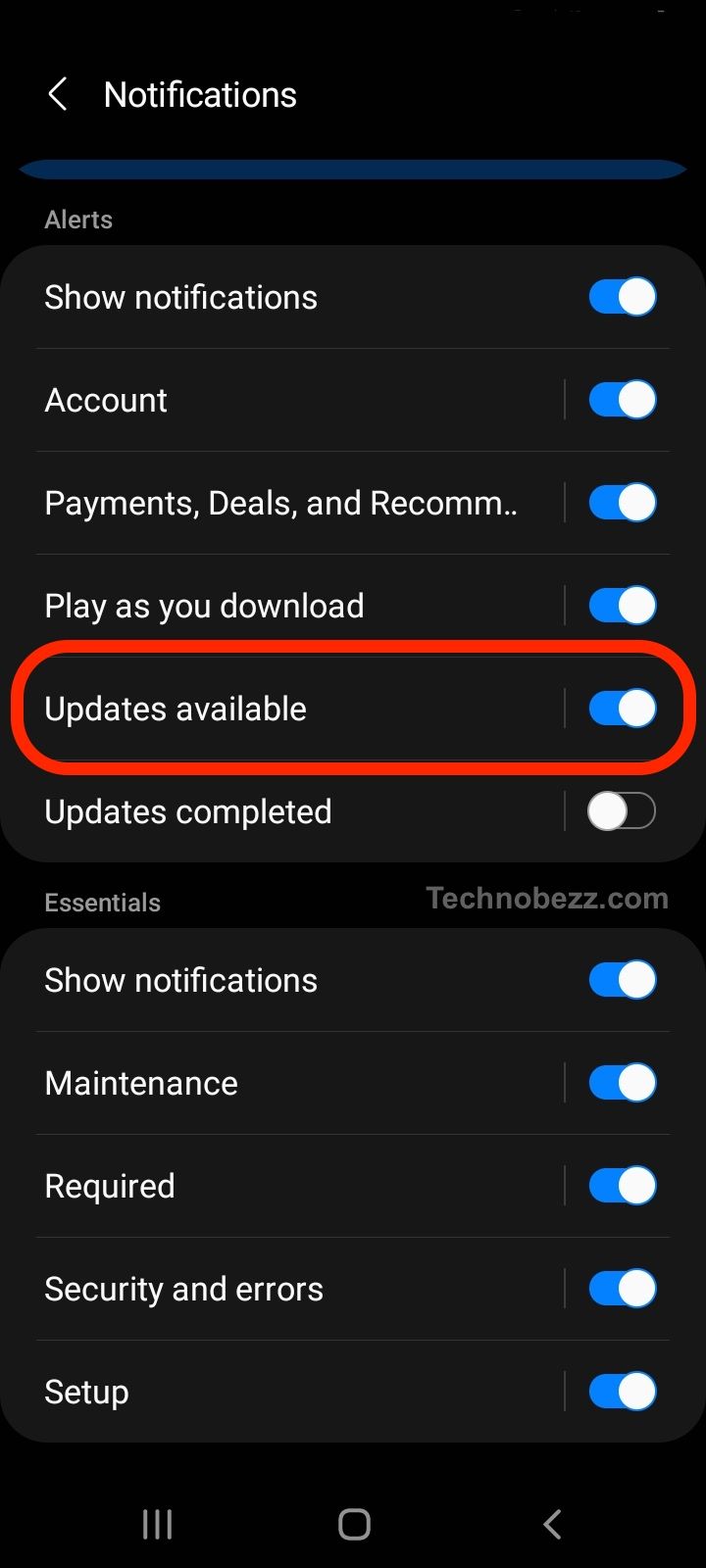Screen dimensions: 706x1568
Task: Toggle Payments, Deals, and Recomm.. switch
Action: 623,503
